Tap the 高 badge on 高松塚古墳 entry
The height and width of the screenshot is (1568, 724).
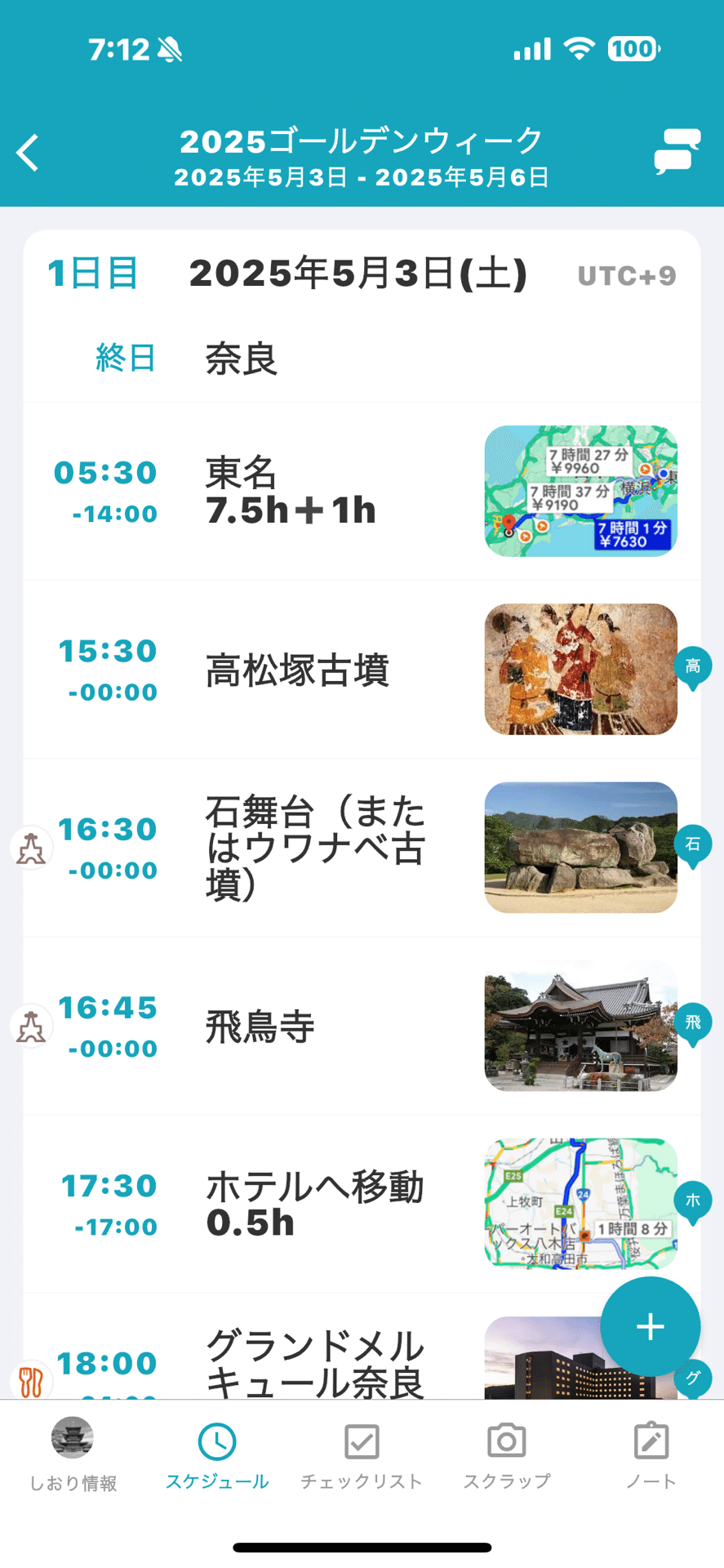693,667
